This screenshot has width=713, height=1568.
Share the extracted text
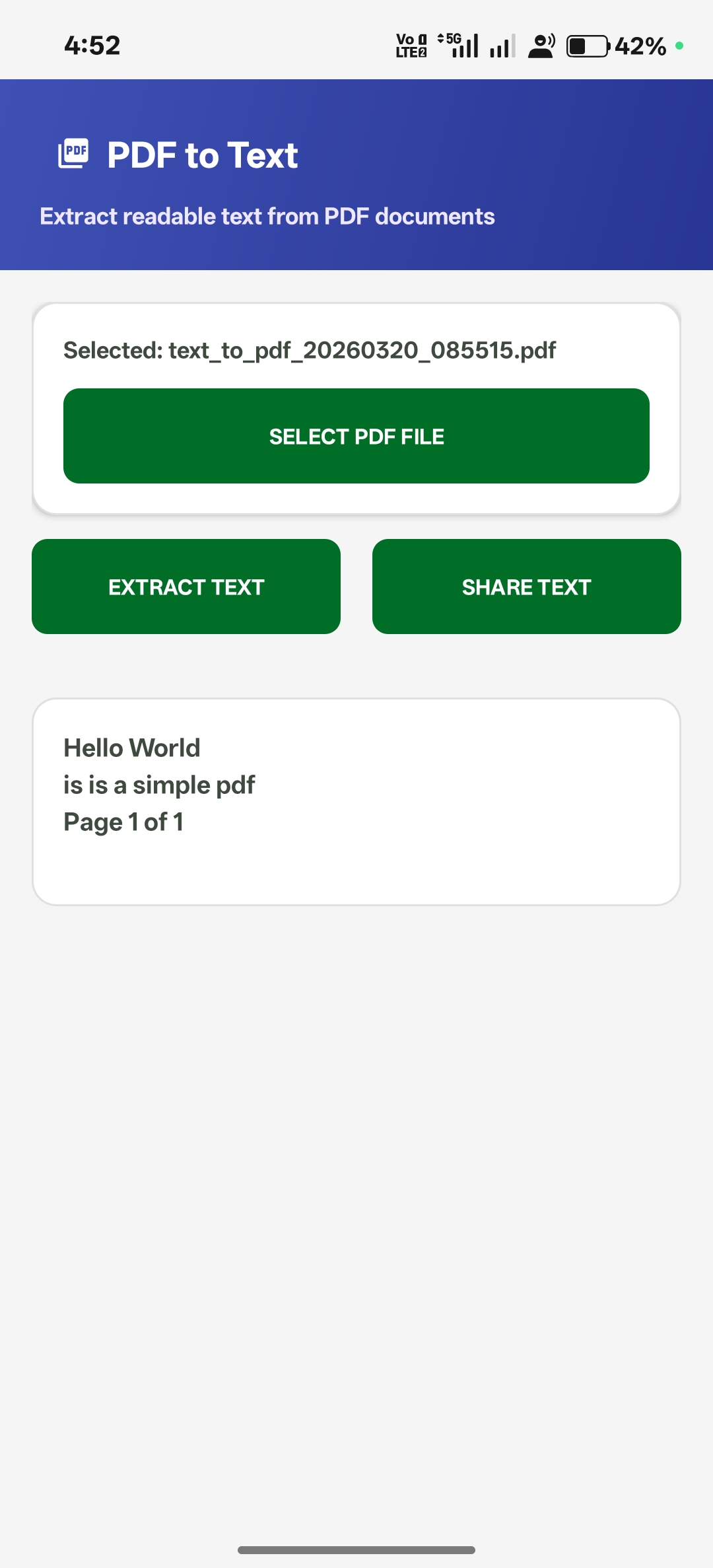click(526, 587)
